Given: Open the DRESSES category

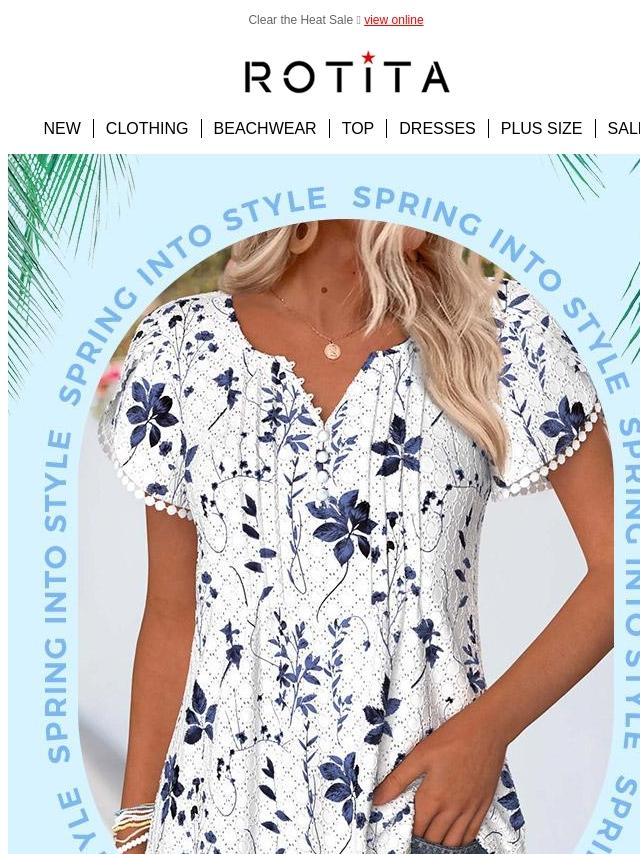Looking at the screenshot, I should 437,128.
